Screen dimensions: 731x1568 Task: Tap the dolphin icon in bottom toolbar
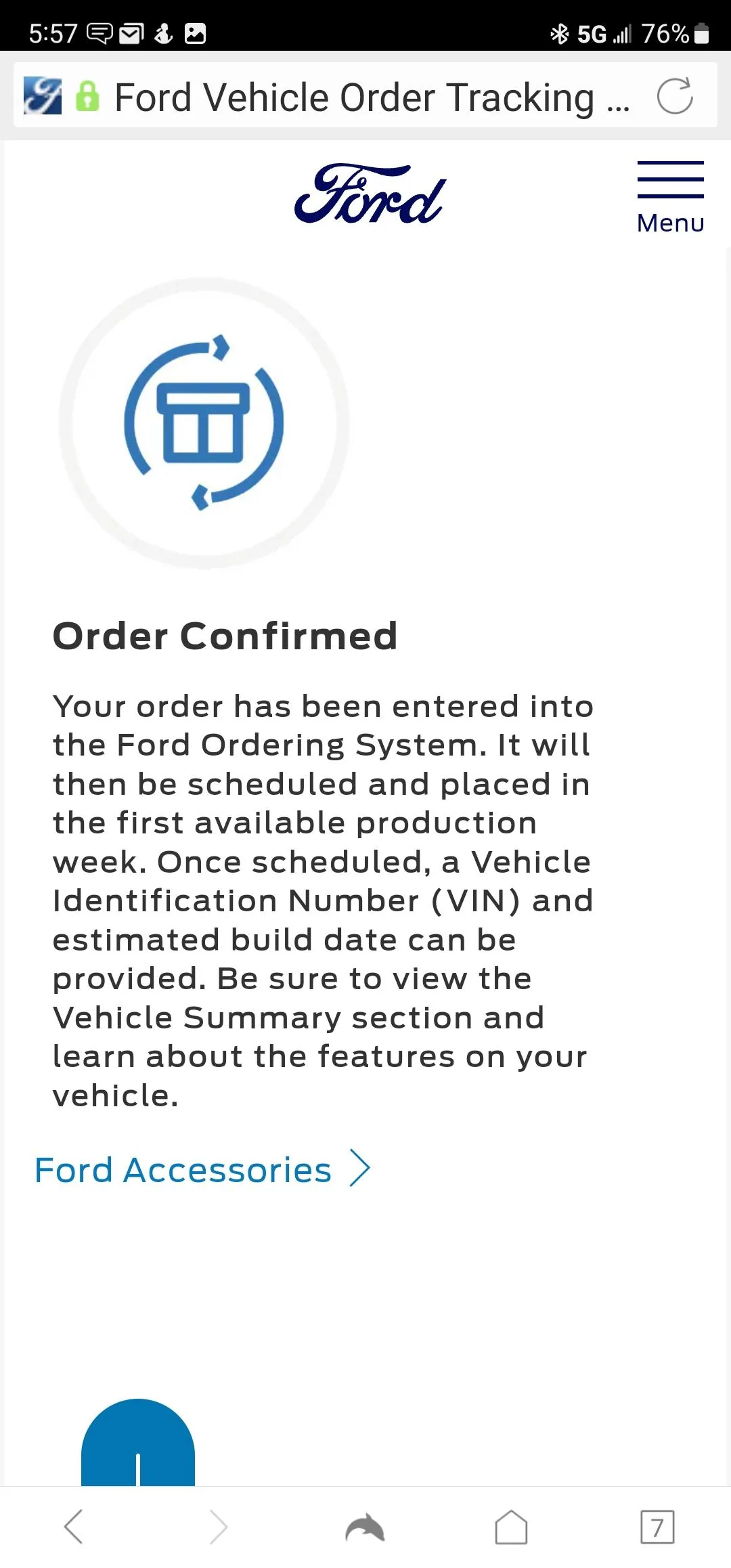365,1527
